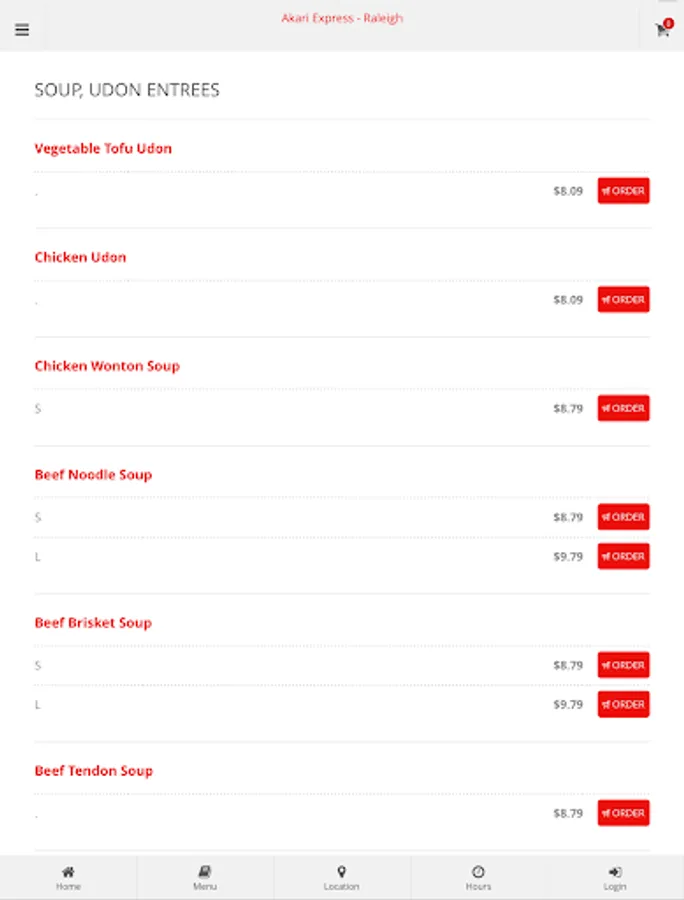Order large Beef Noodle Soup for $9.79
Screen dimensions: 684x900
[623, 556]
